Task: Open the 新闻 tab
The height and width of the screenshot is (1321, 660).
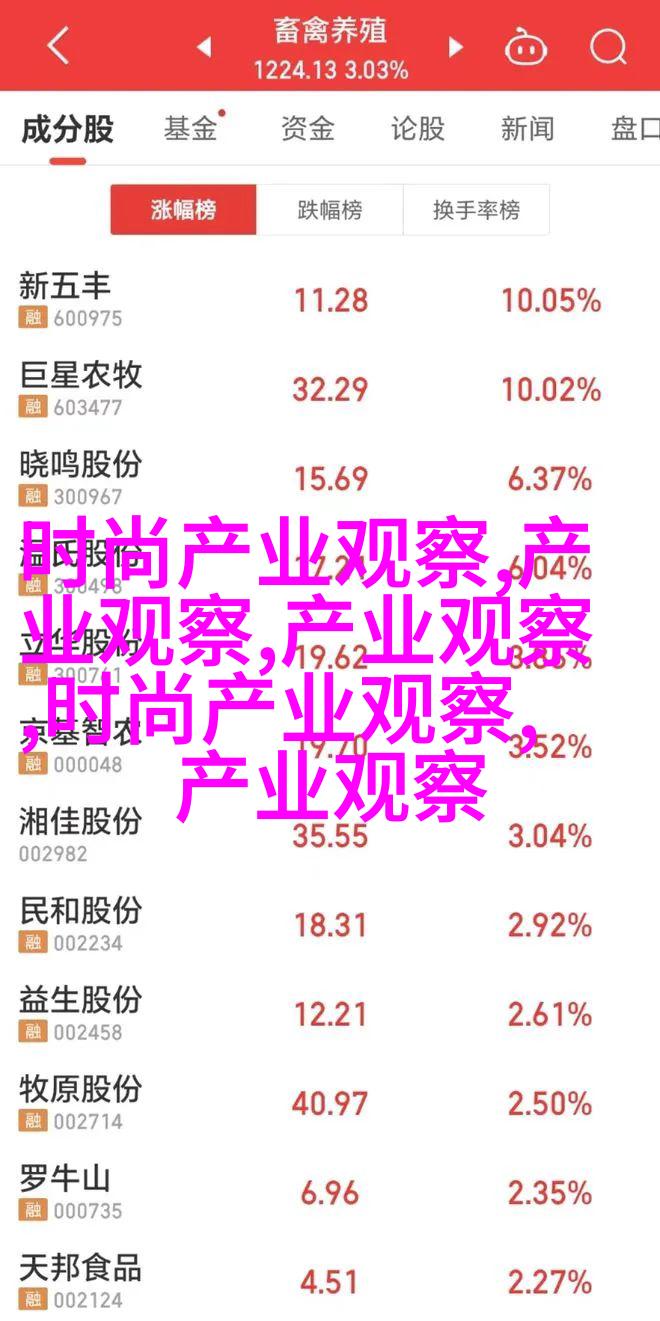Action: pyautogui.click(x=528, y=129)
